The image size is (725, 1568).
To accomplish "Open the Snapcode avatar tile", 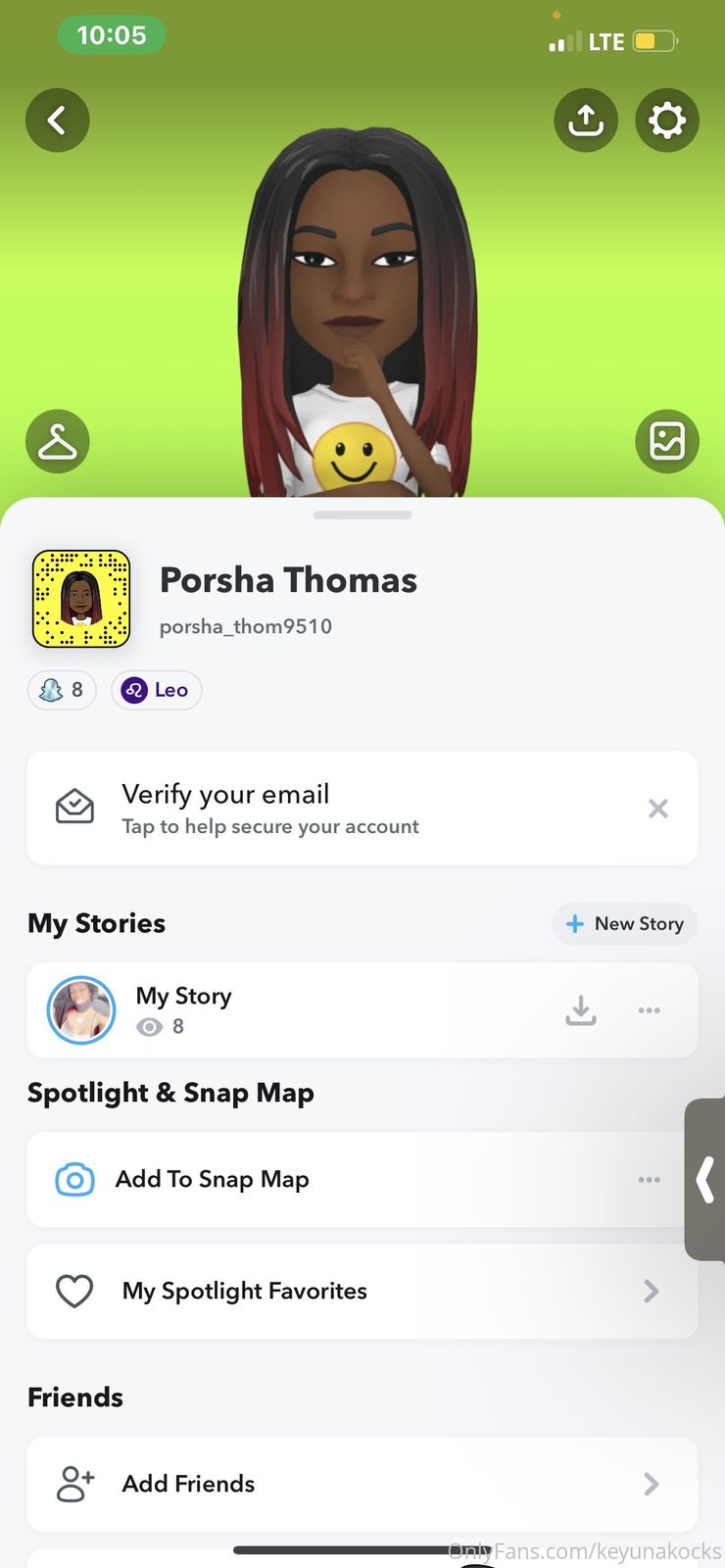I will (x=81, y=599).
